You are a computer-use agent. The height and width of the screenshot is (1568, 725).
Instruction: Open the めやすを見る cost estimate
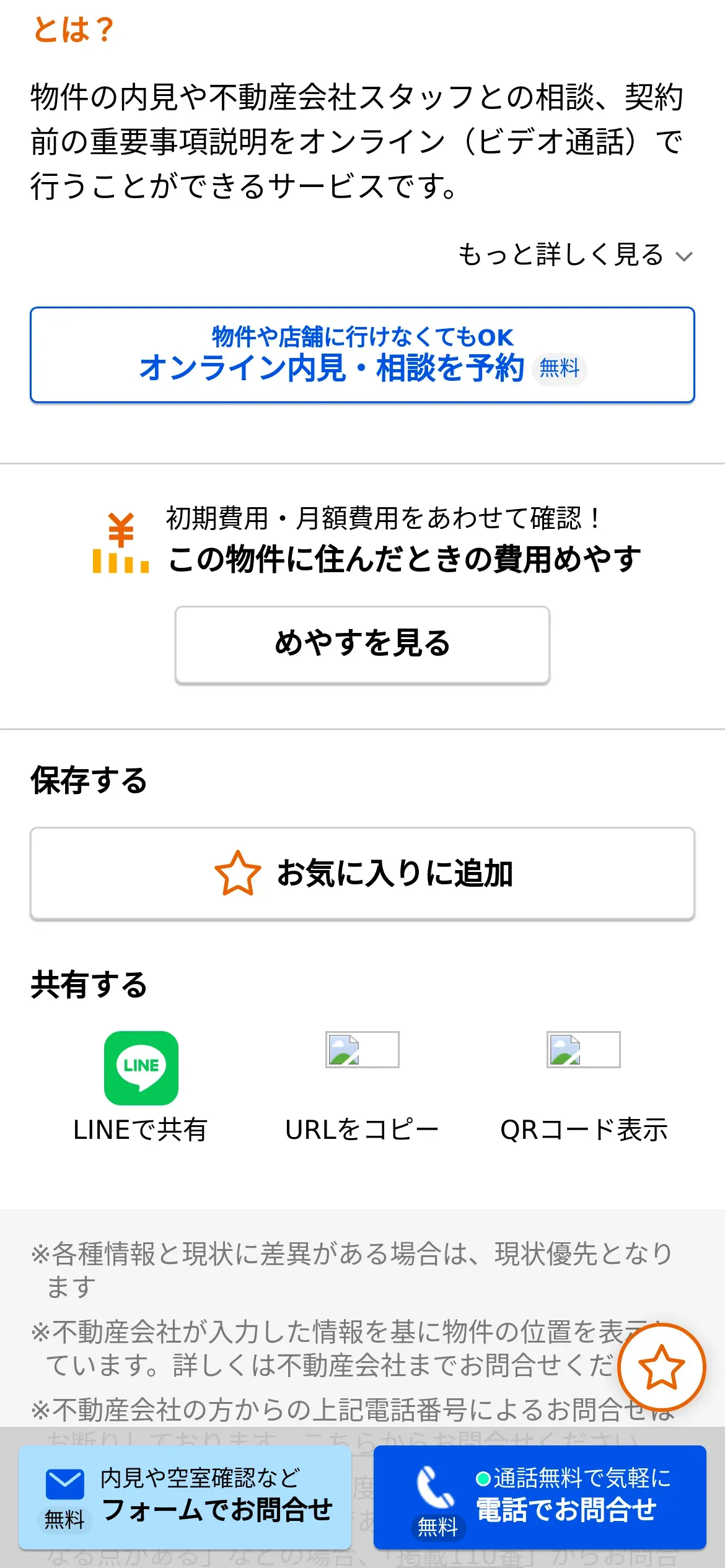coord(362,644)
